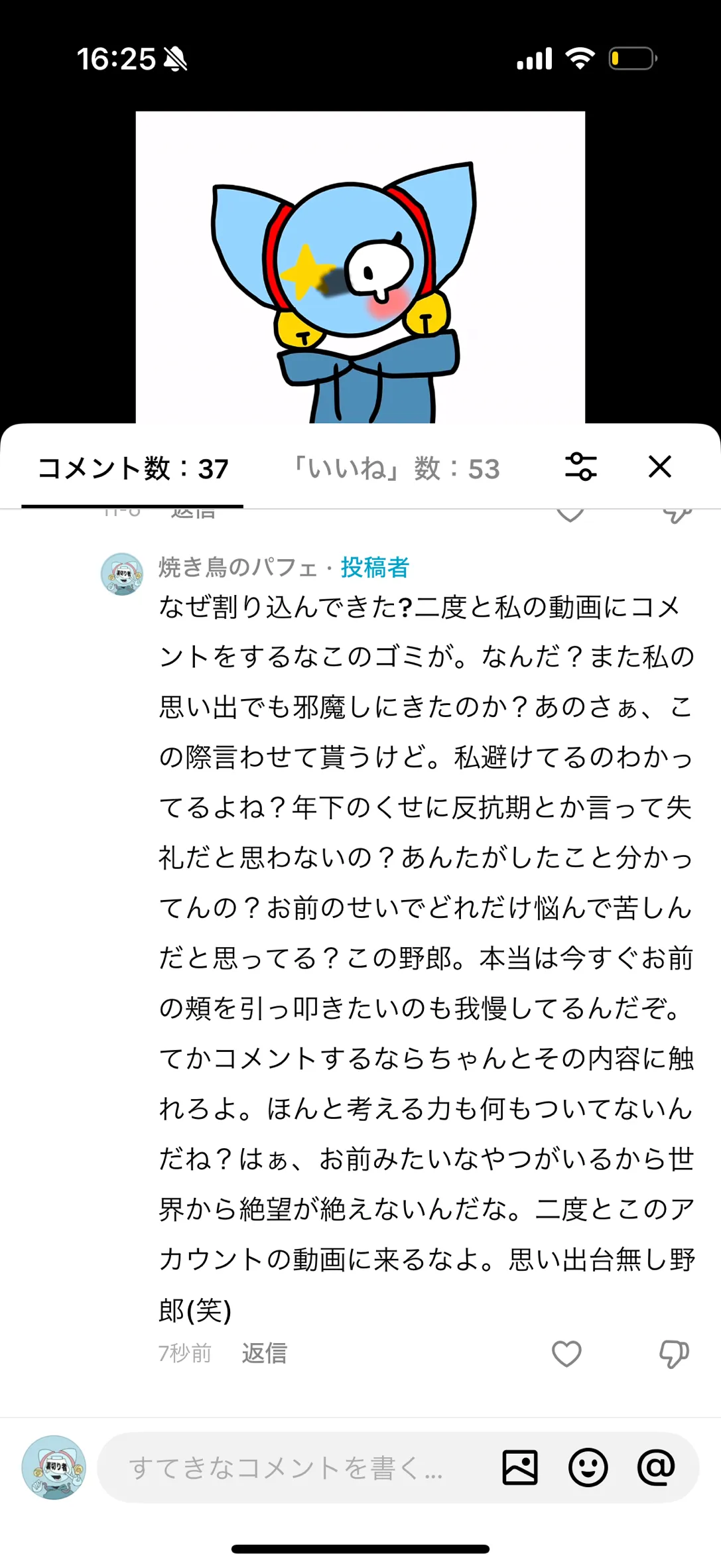Open comment filter settings icon
Image resolution: width=721 pixels, height=1568 pixels.
580,467
